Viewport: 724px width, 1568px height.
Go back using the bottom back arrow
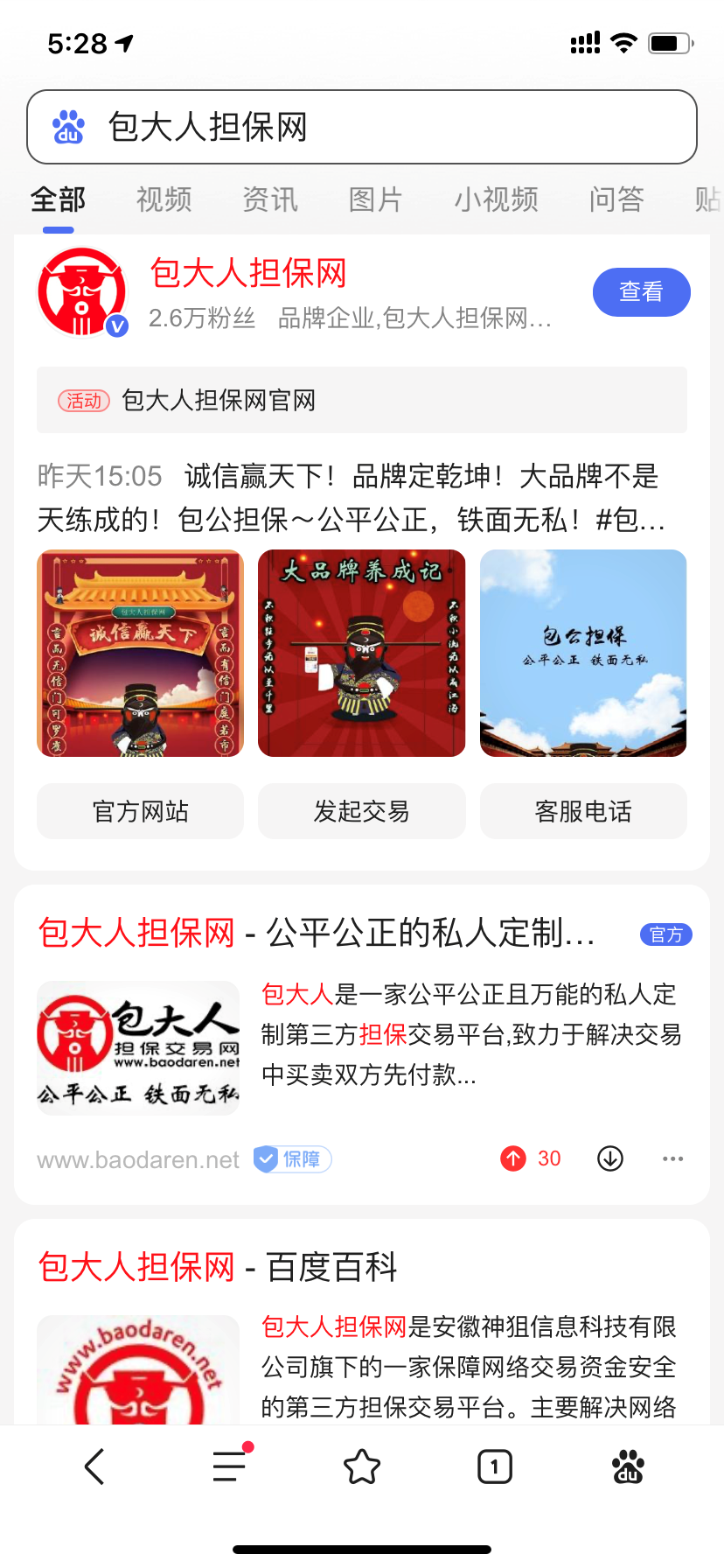94,1466
